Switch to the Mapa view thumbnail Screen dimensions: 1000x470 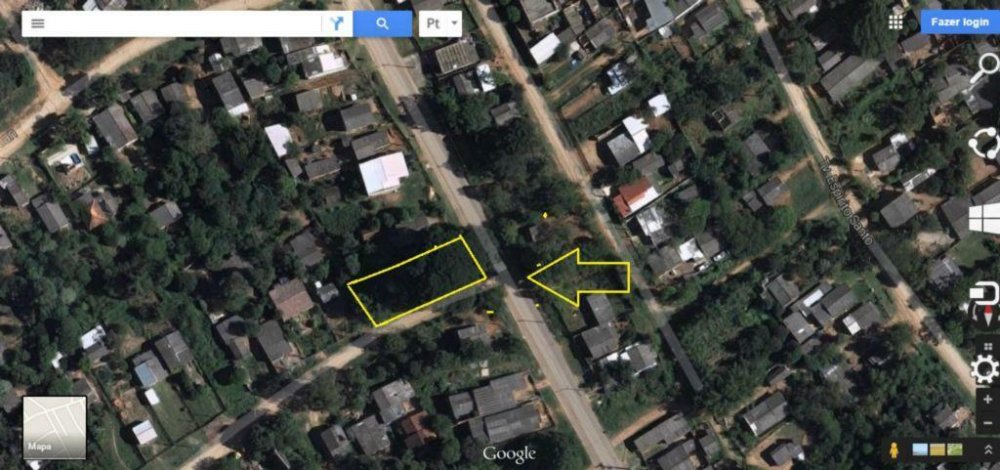point(54,427)
